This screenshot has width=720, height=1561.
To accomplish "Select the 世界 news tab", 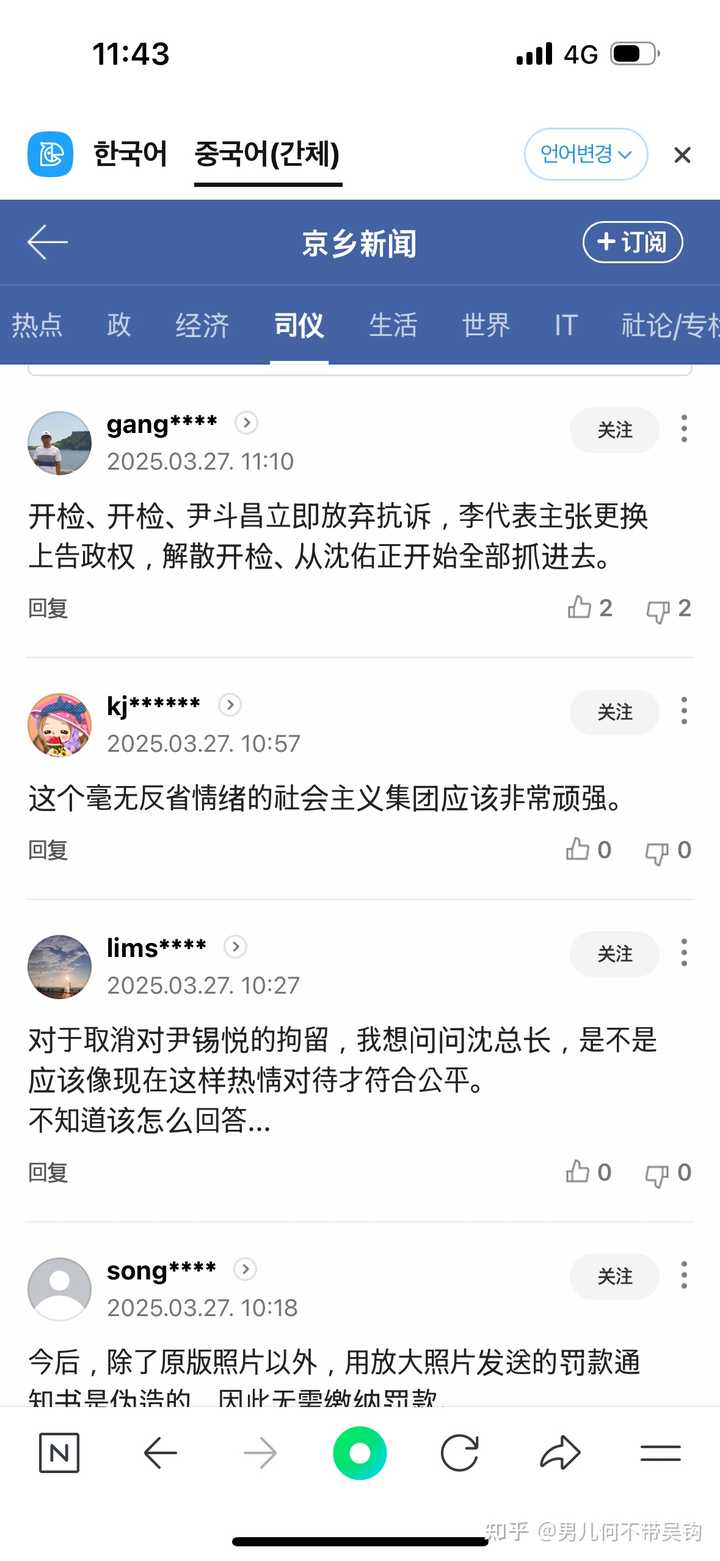I will (x=486, y=325).
